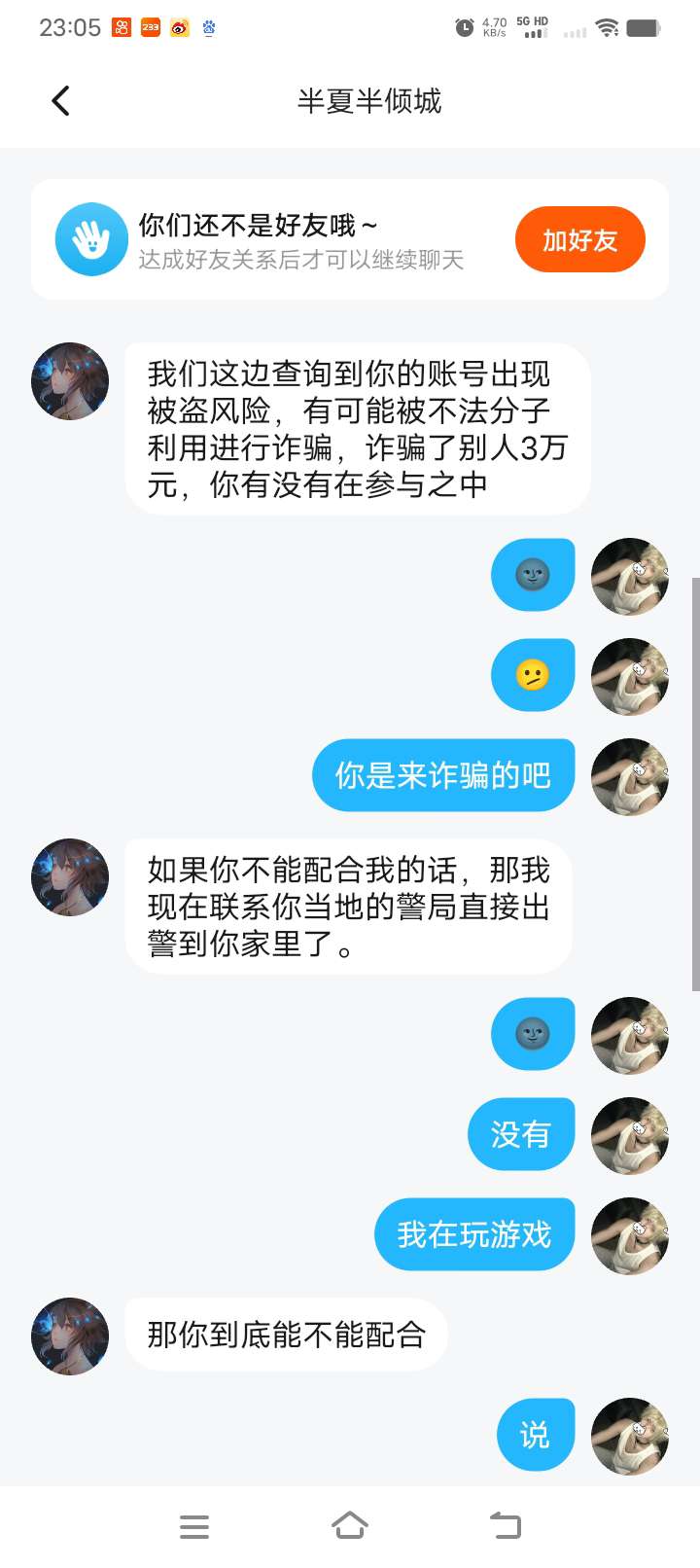Open sender's avatar beside the 被盗风险 message
Image resolution: width=700 pixels, height=1568 pixels.
[x=70, y=381]
